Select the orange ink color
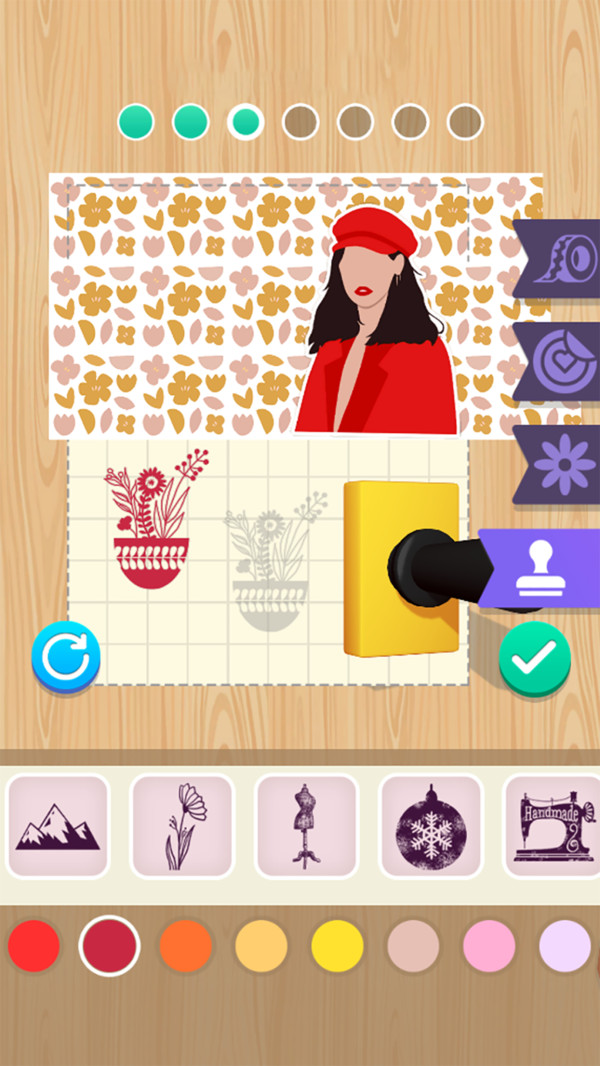600x1066 pixels. (x=186, y=946)
